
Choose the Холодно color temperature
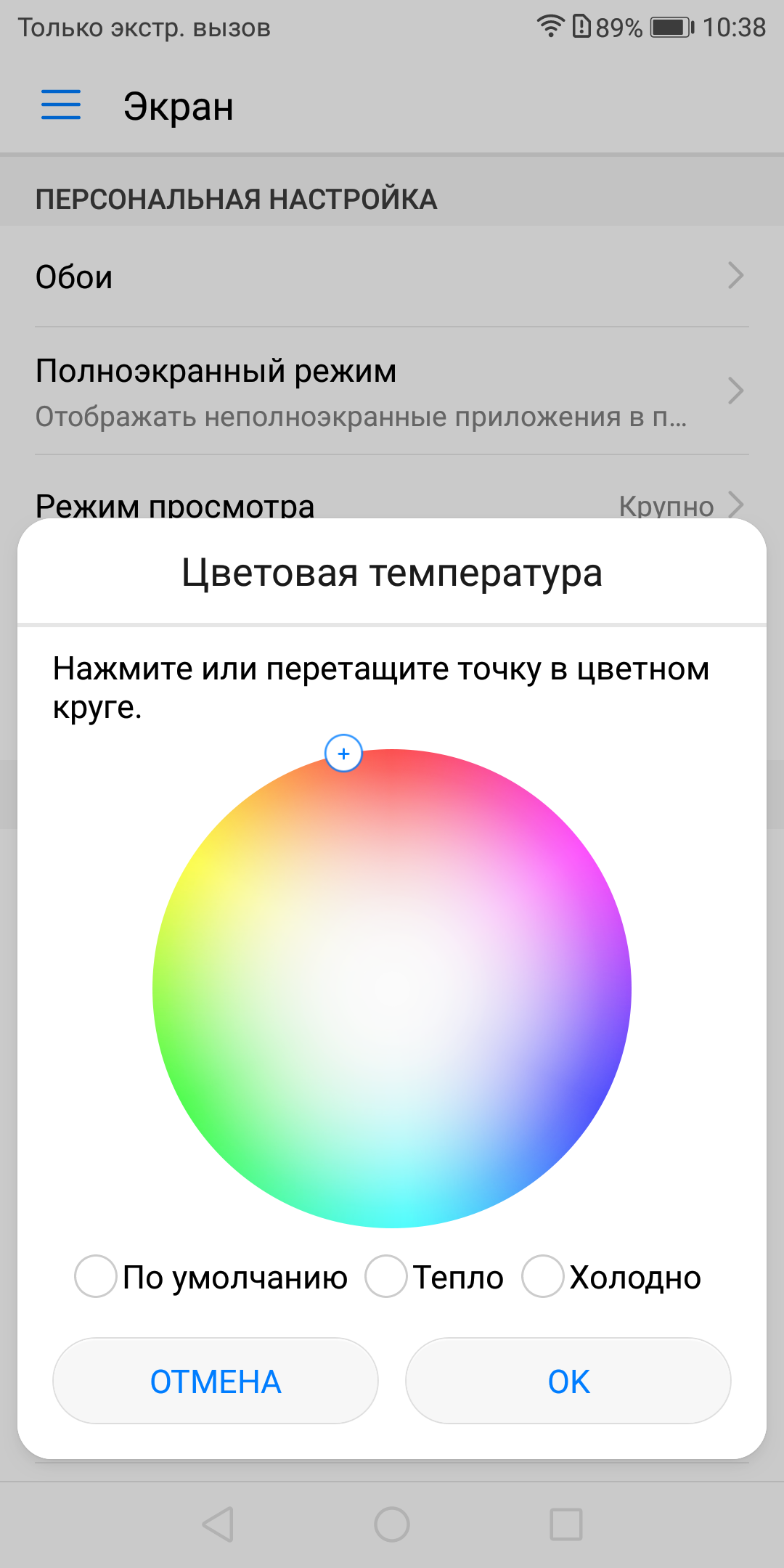coord(543,1276)
